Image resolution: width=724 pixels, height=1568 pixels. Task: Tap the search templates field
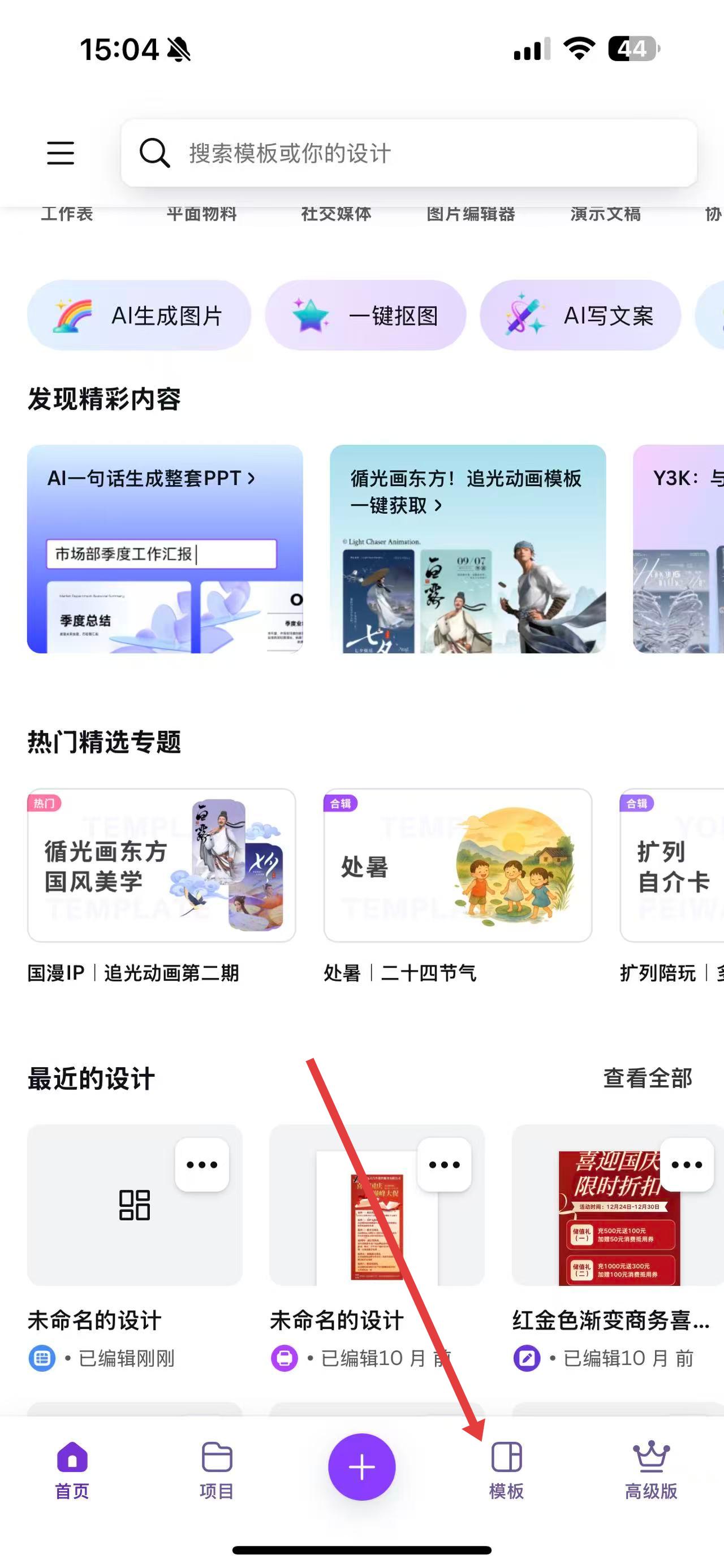coord(408,153)
